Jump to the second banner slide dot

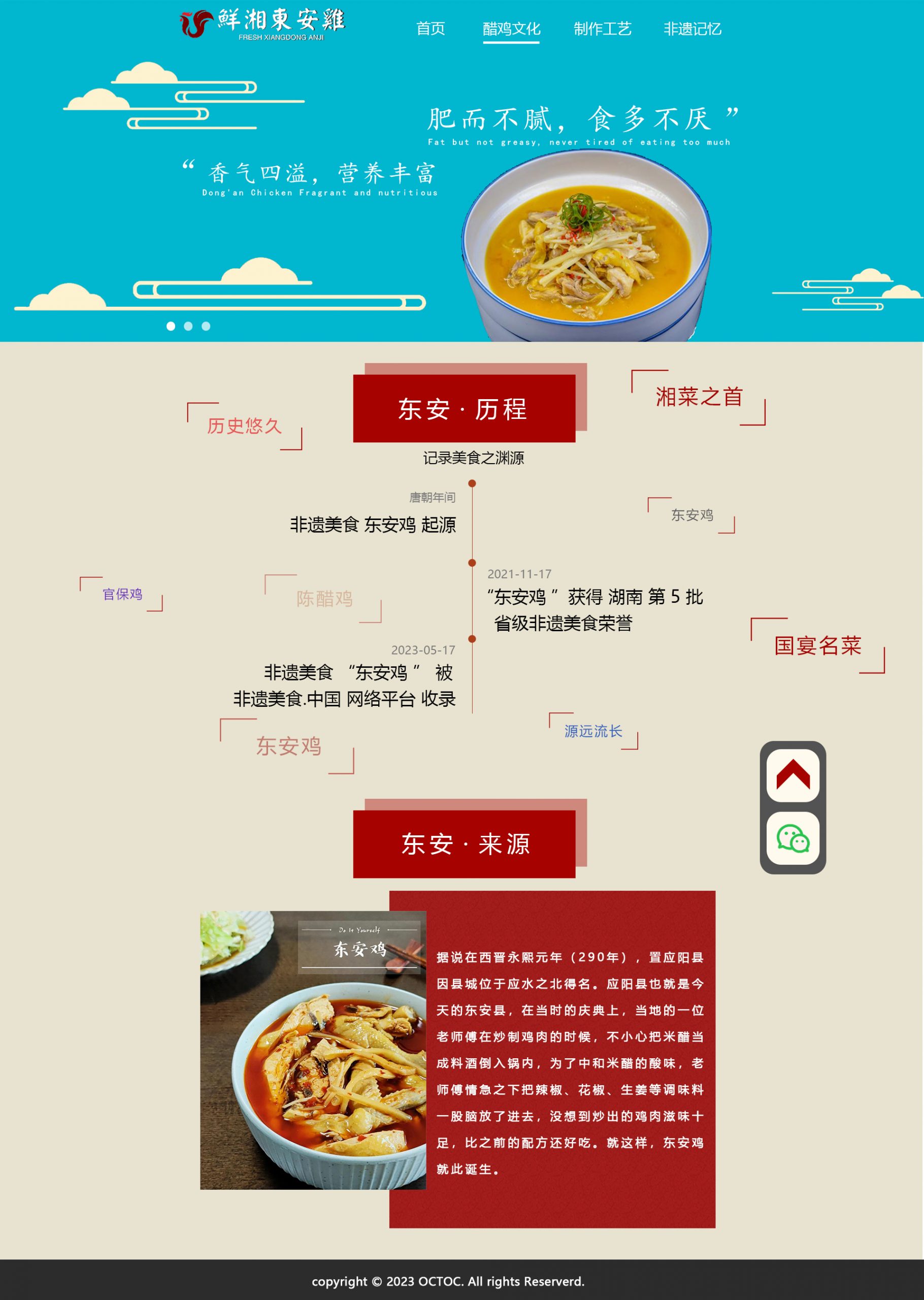tap(188, 326)
